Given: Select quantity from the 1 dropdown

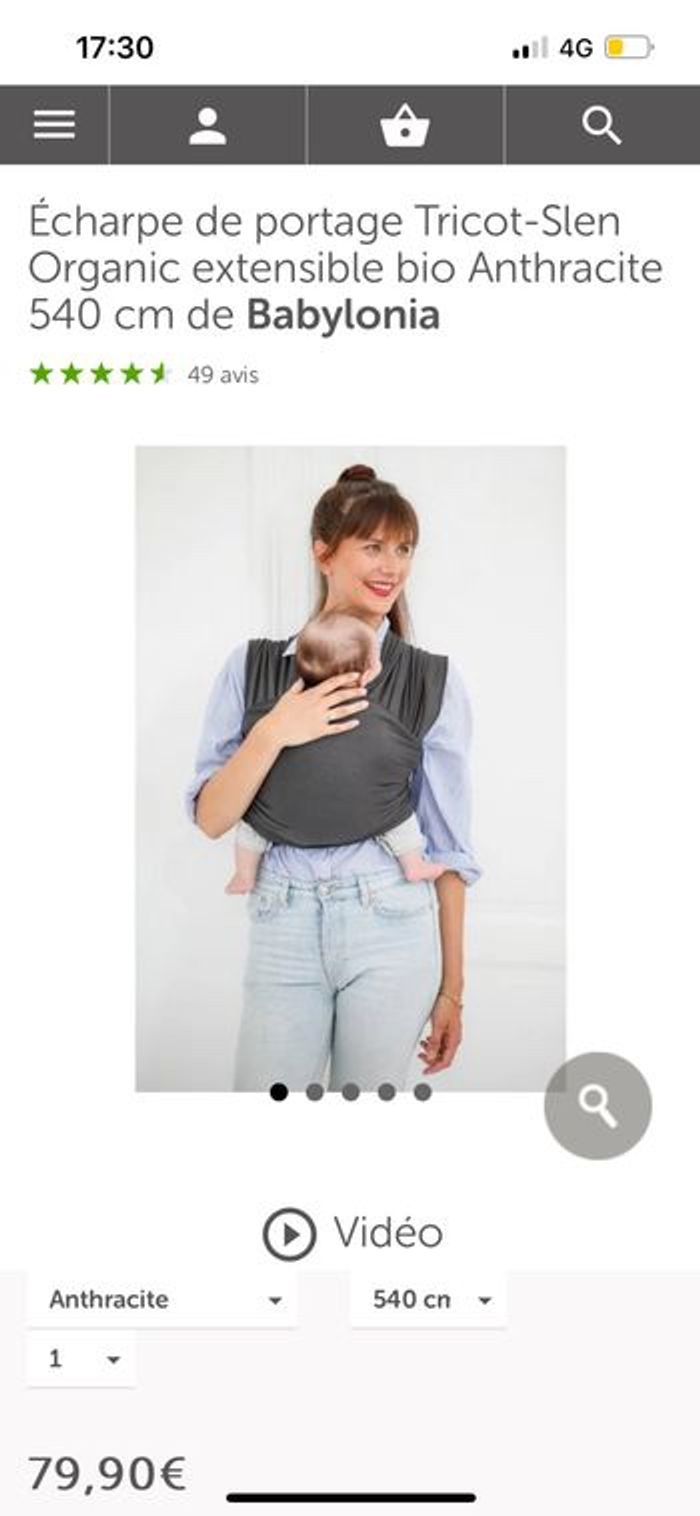Looking at the screenshot, I should [x=82, y=1359].
